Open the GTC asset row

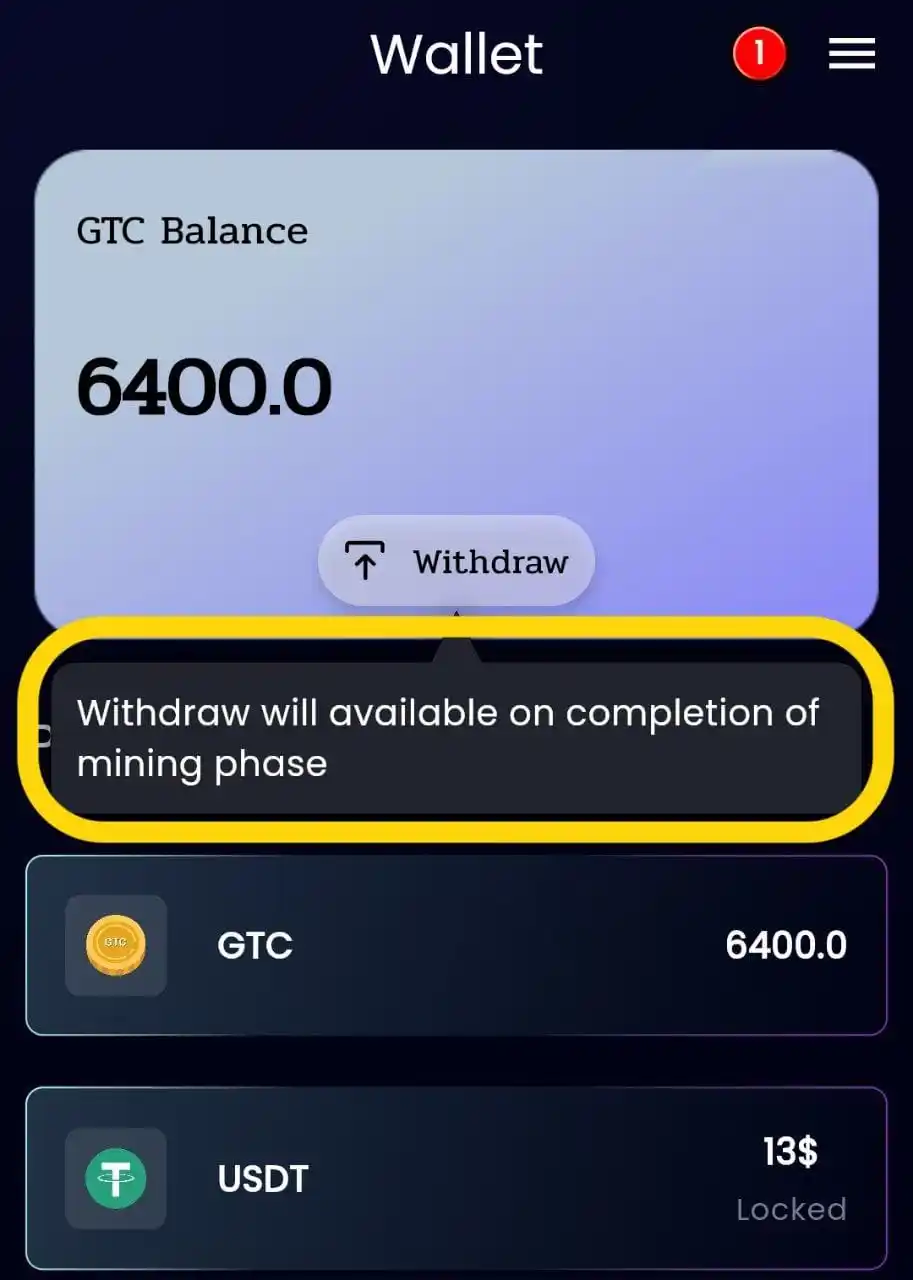(x=456, y=945)
